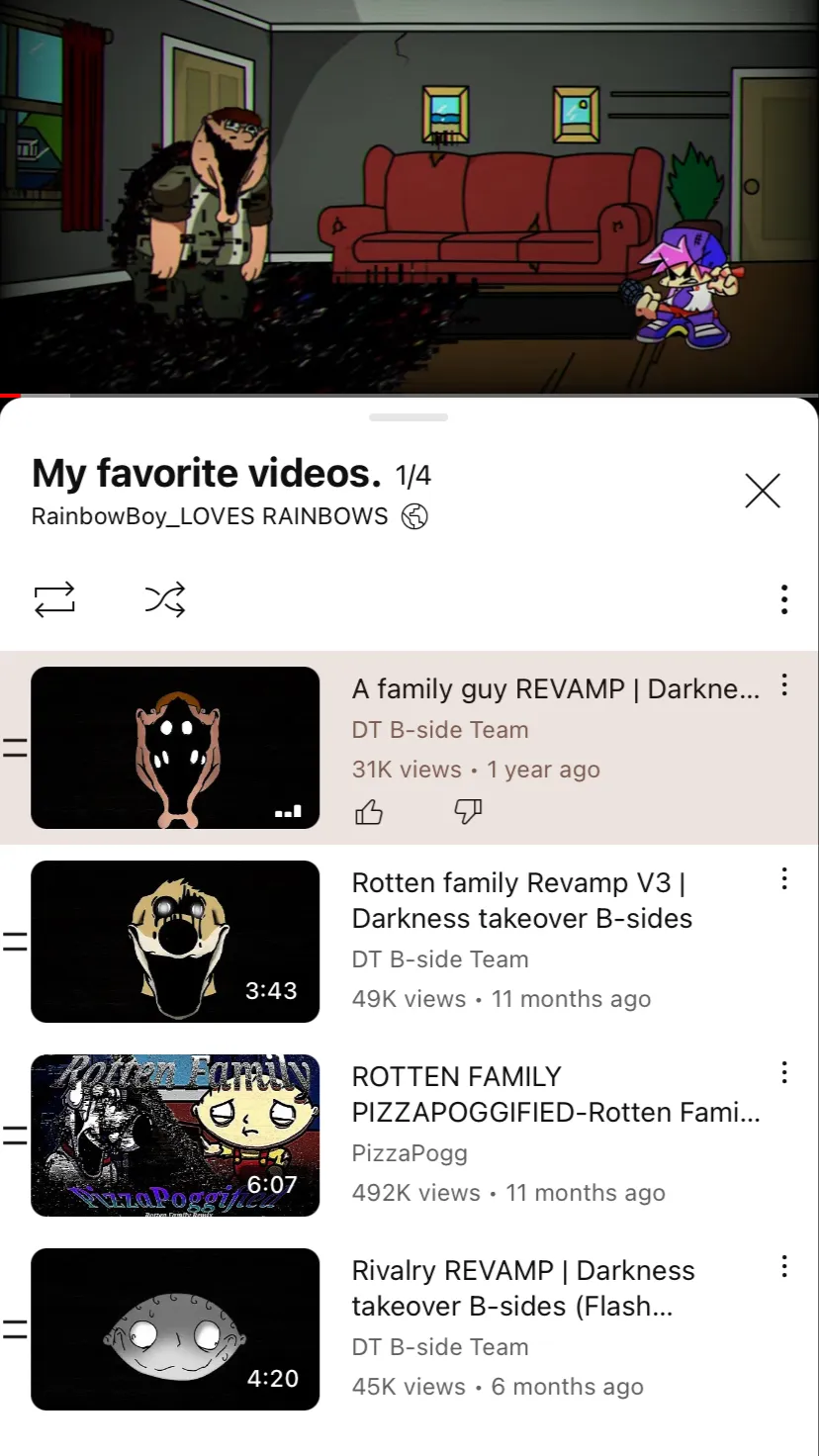The width and height of the screenshot is (819, 1456).
Task: Open playlist overflow menu
Action: coord(783,599)
